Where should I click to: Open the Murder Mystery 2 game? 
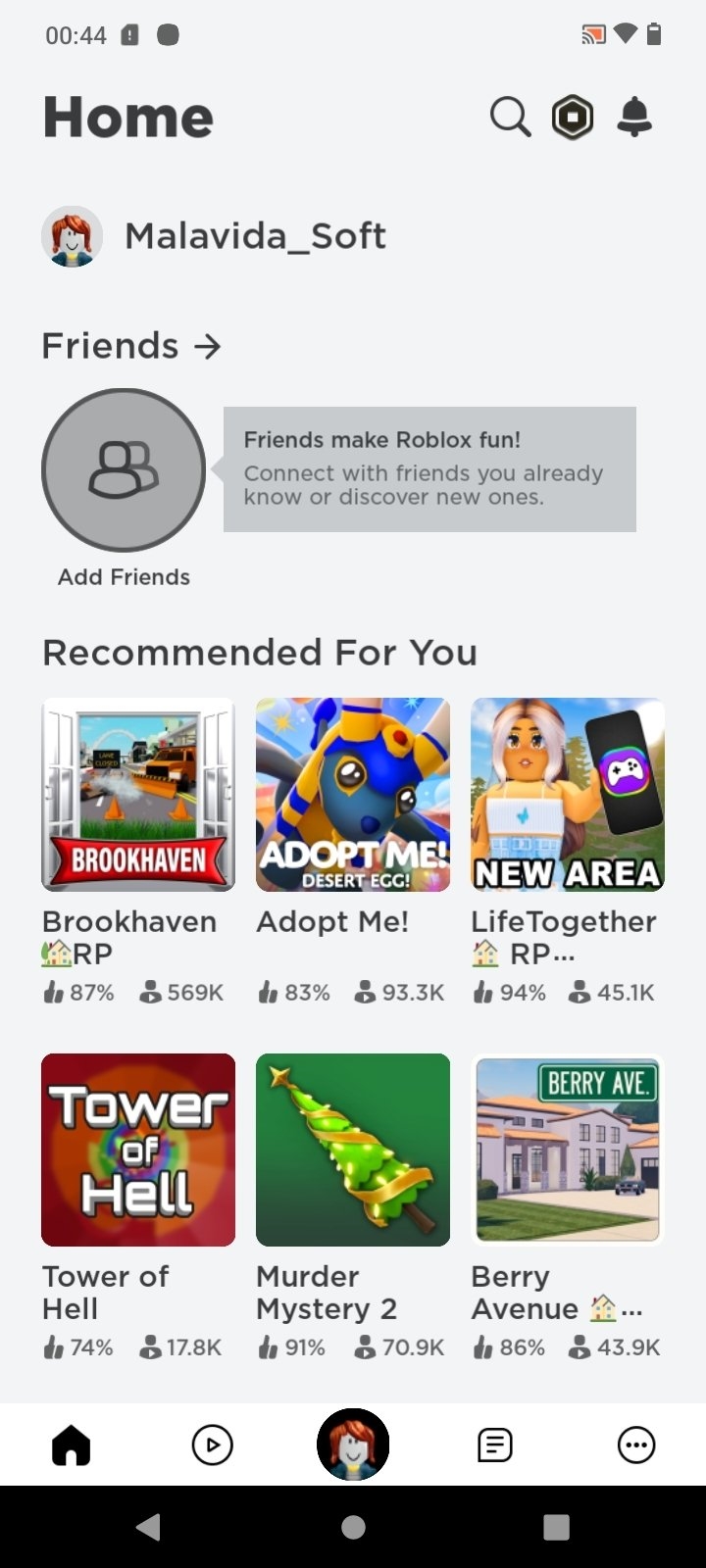pyautogui.click(x=353, y=1150)
